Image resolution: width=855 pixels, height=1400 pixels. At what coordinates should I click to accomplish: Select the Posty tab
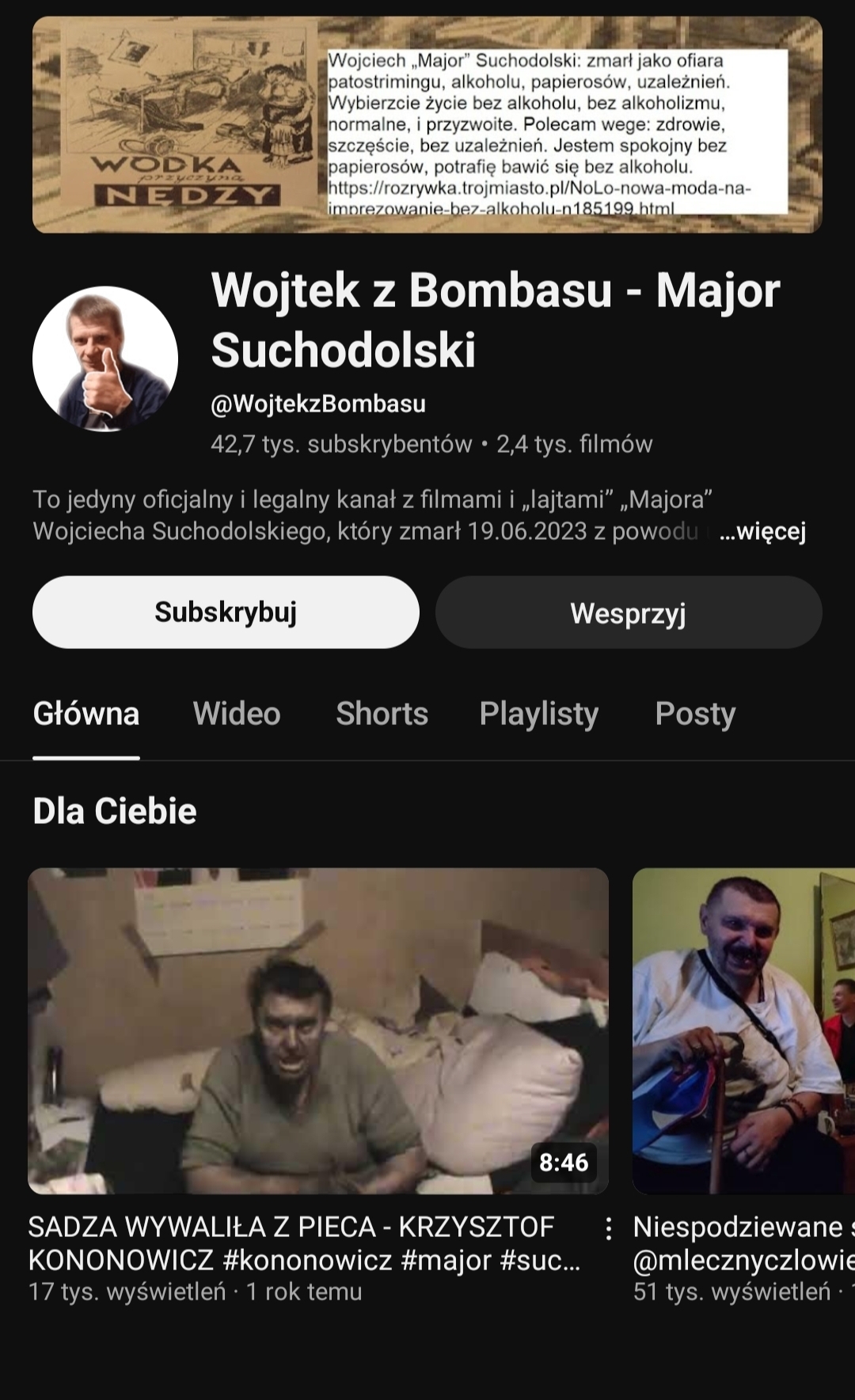click(x=695, y=713)
